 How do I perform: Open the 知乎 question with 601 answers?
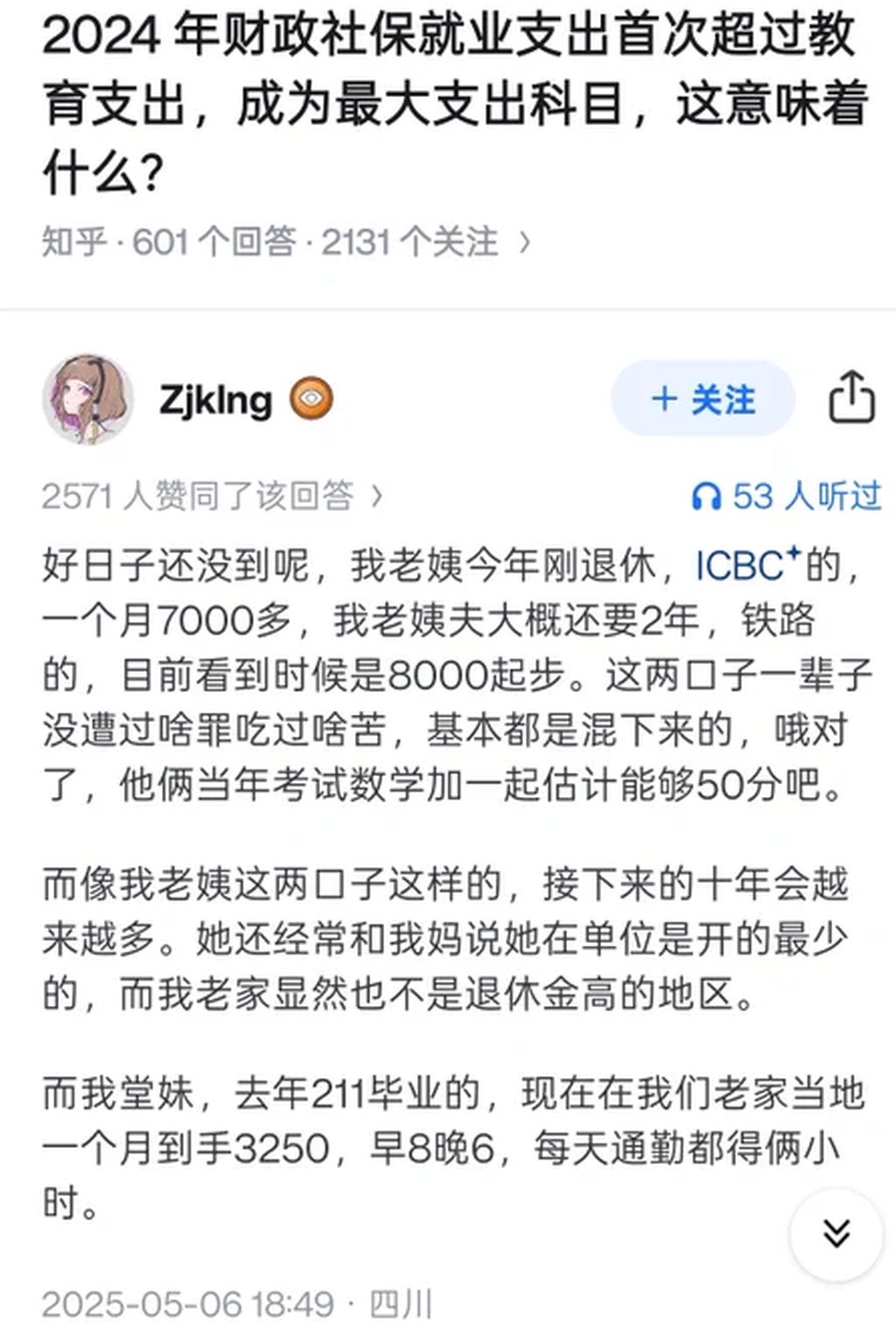tap(285, 242)
